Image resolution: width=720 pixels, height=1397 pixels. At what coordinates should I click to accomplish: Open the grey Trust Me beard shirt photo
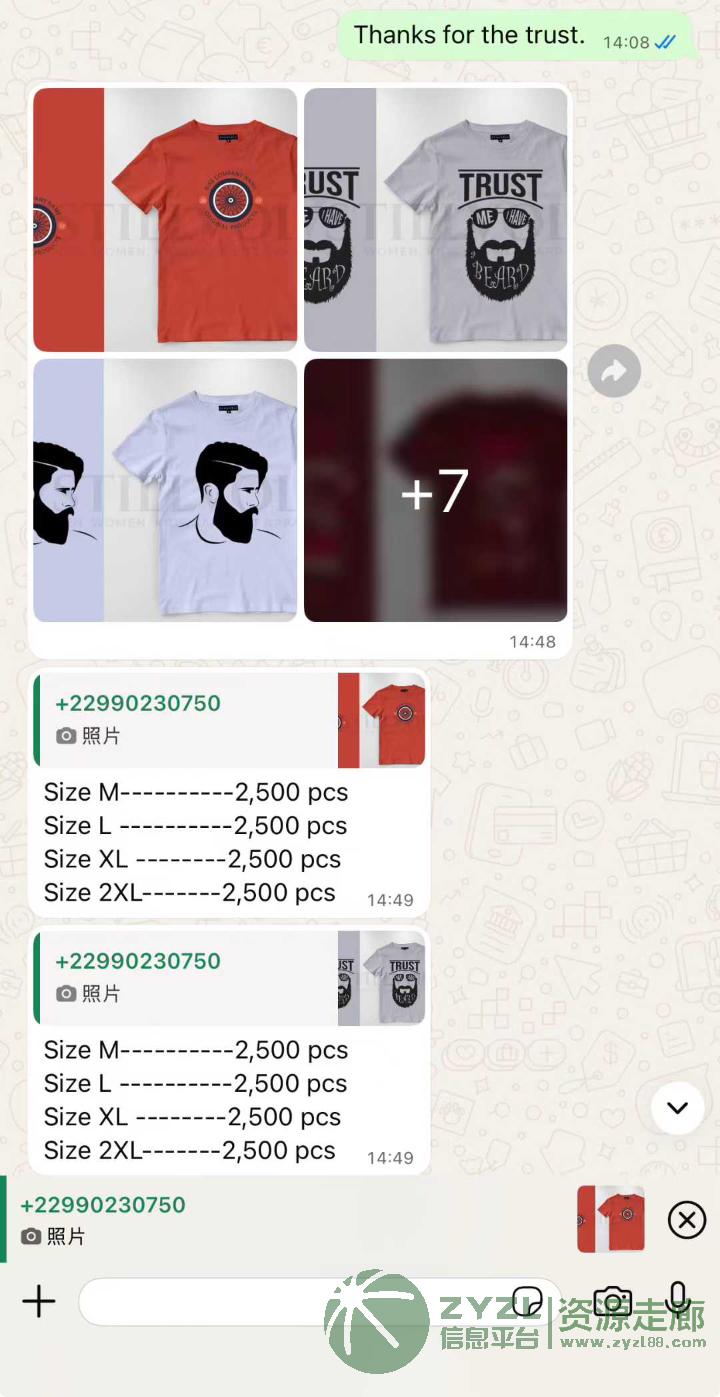point(436,220)
